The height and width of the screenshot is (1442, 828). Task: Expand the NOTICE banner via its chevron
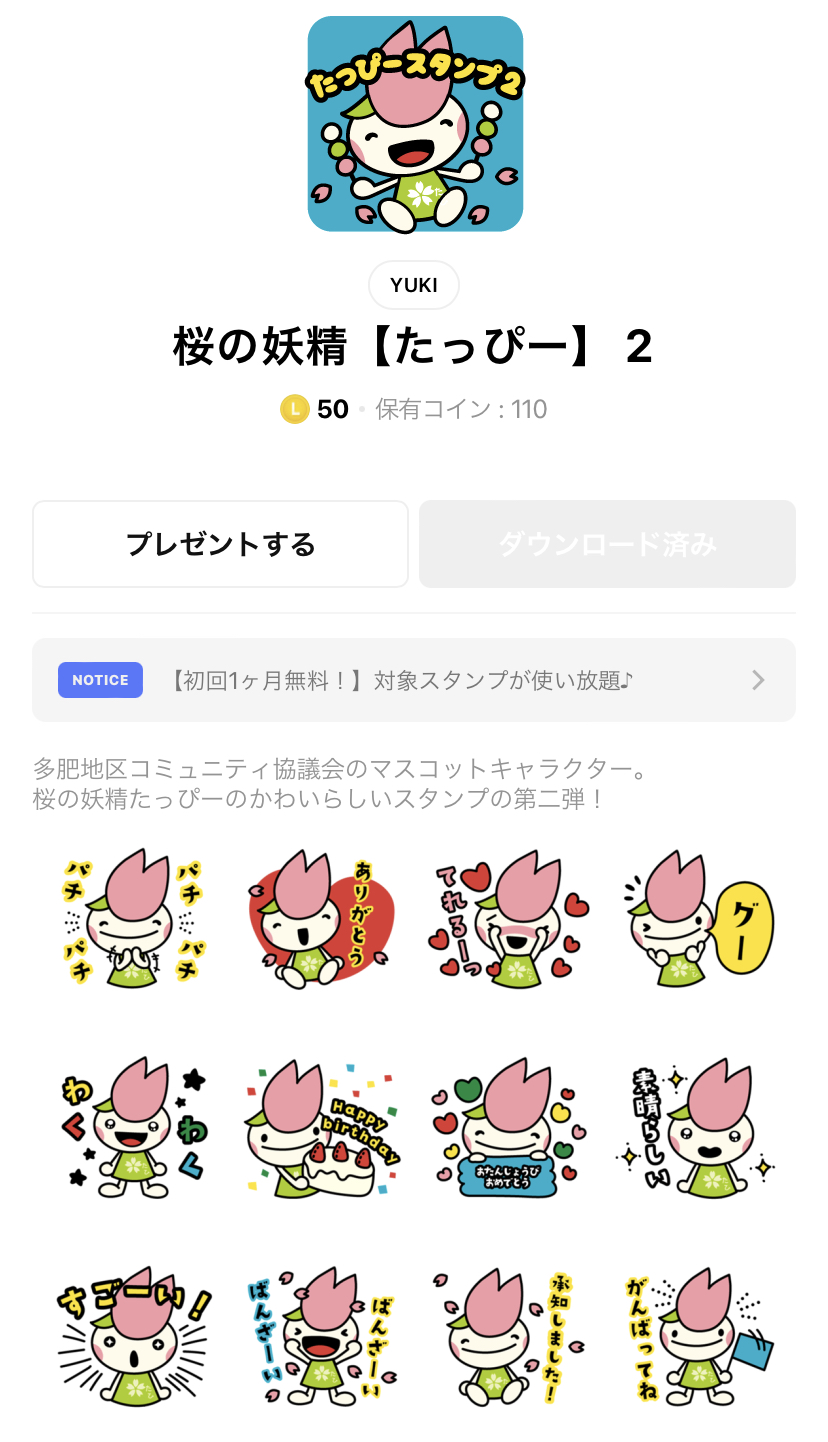click(758, 680)
